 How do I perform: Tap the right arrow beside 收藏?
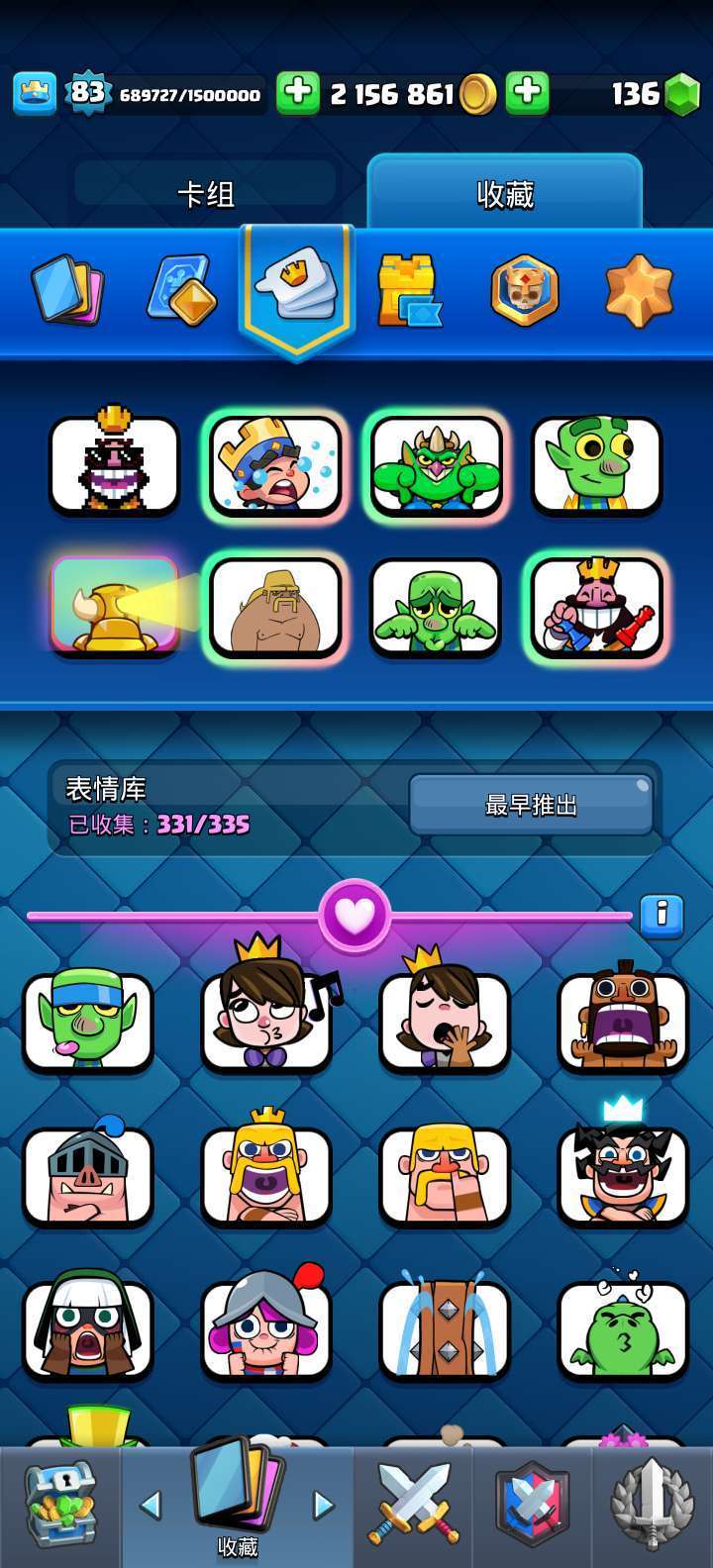(323, 1506)
